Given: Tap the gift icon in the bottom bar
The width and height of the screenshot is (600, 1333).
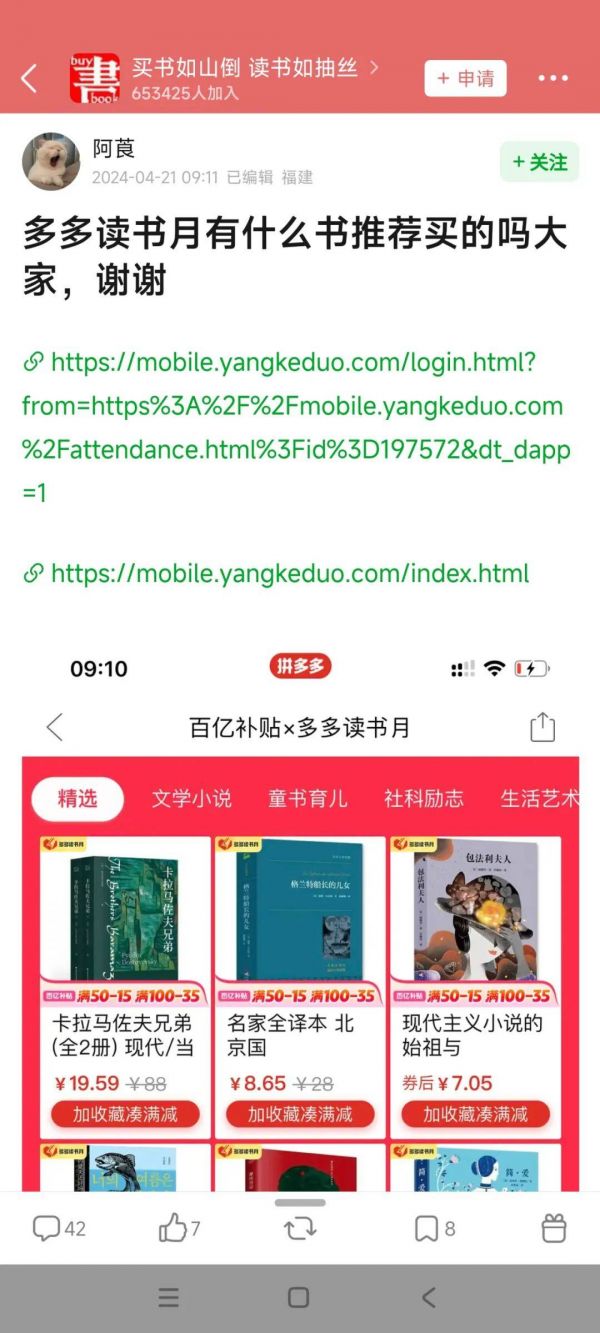Looking at the screenshot, I should tap(553, 1229).
